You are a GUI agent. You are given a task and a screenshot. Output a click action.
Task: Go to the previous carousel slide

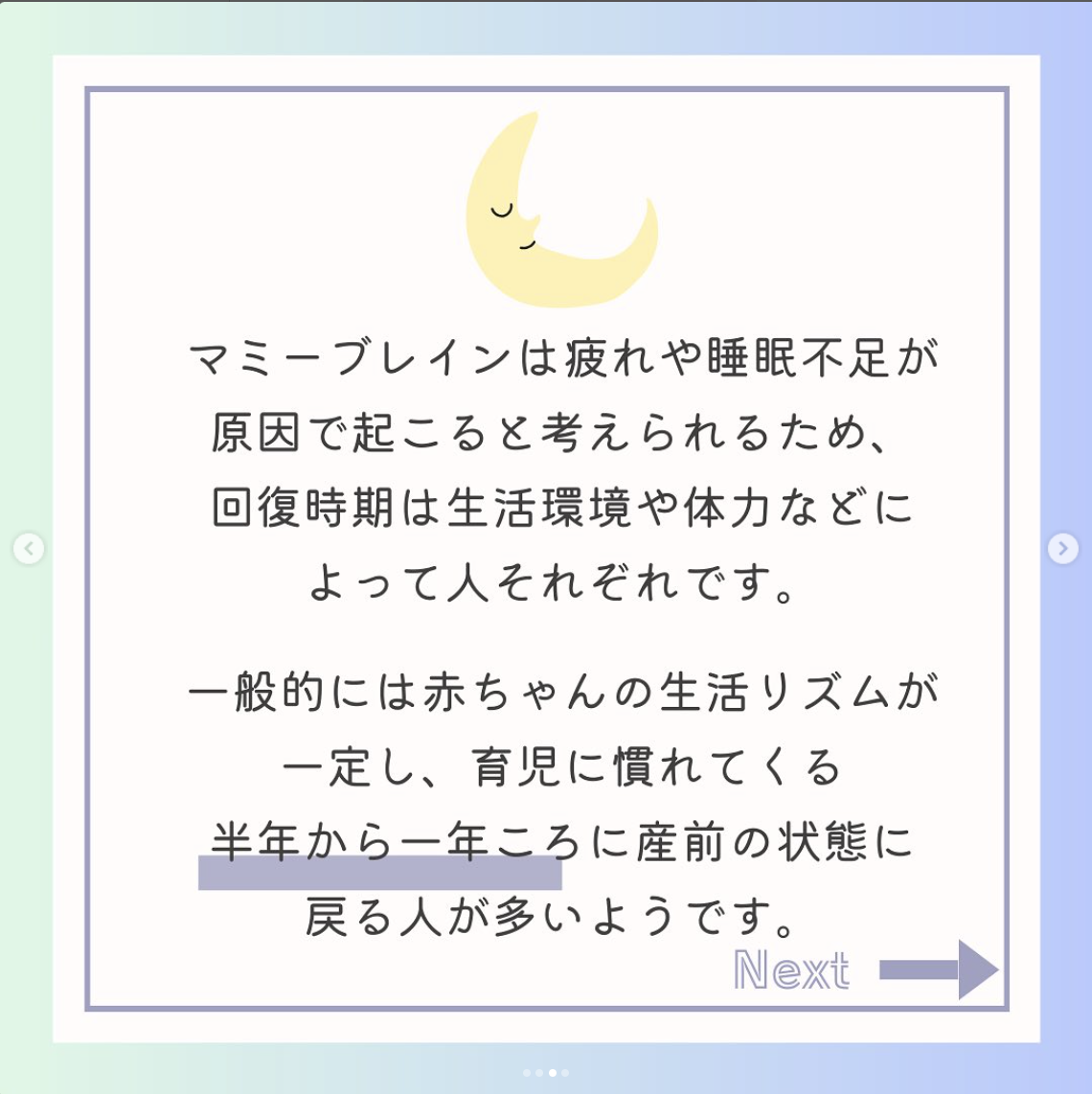click(x=29, y=549)
